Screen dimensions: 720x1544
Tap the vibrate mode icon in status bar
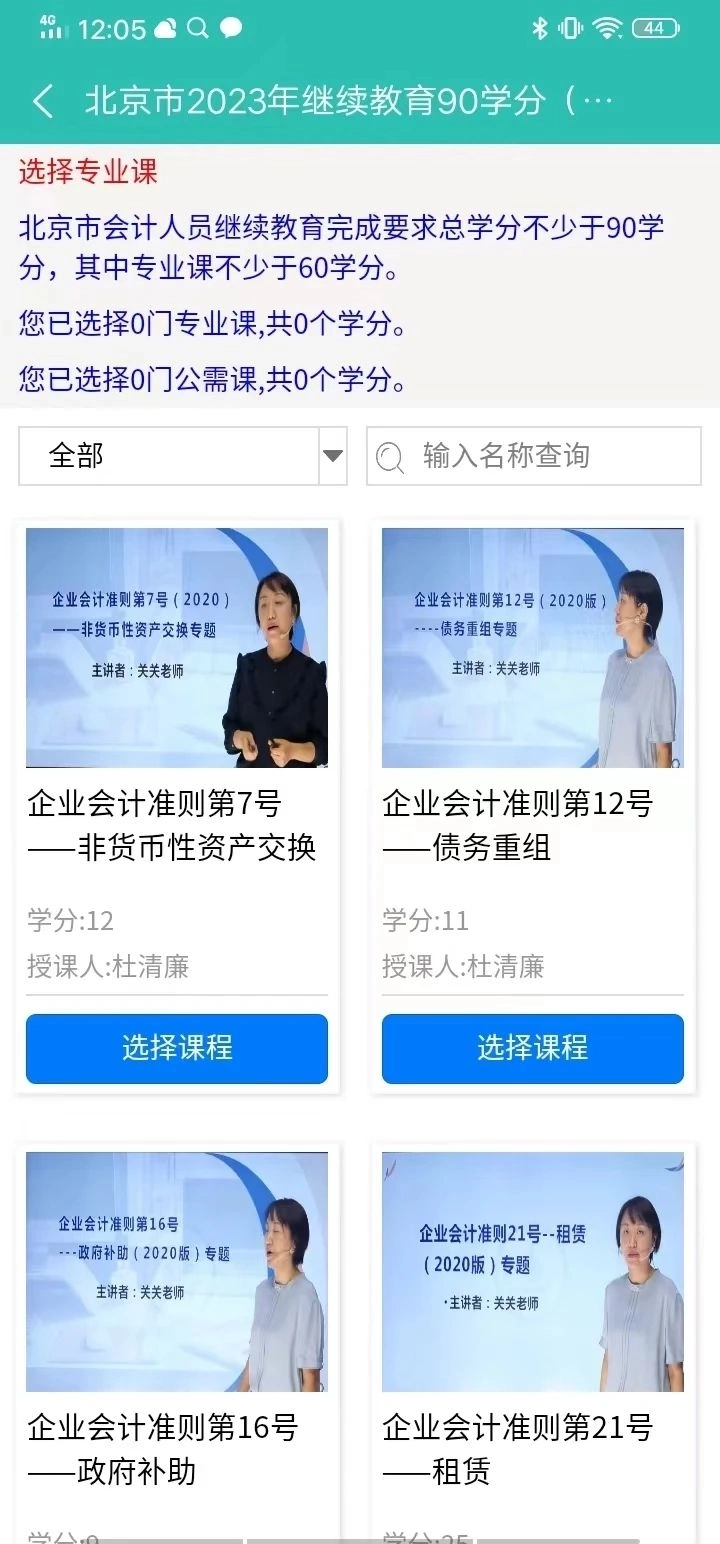point(570,29)
